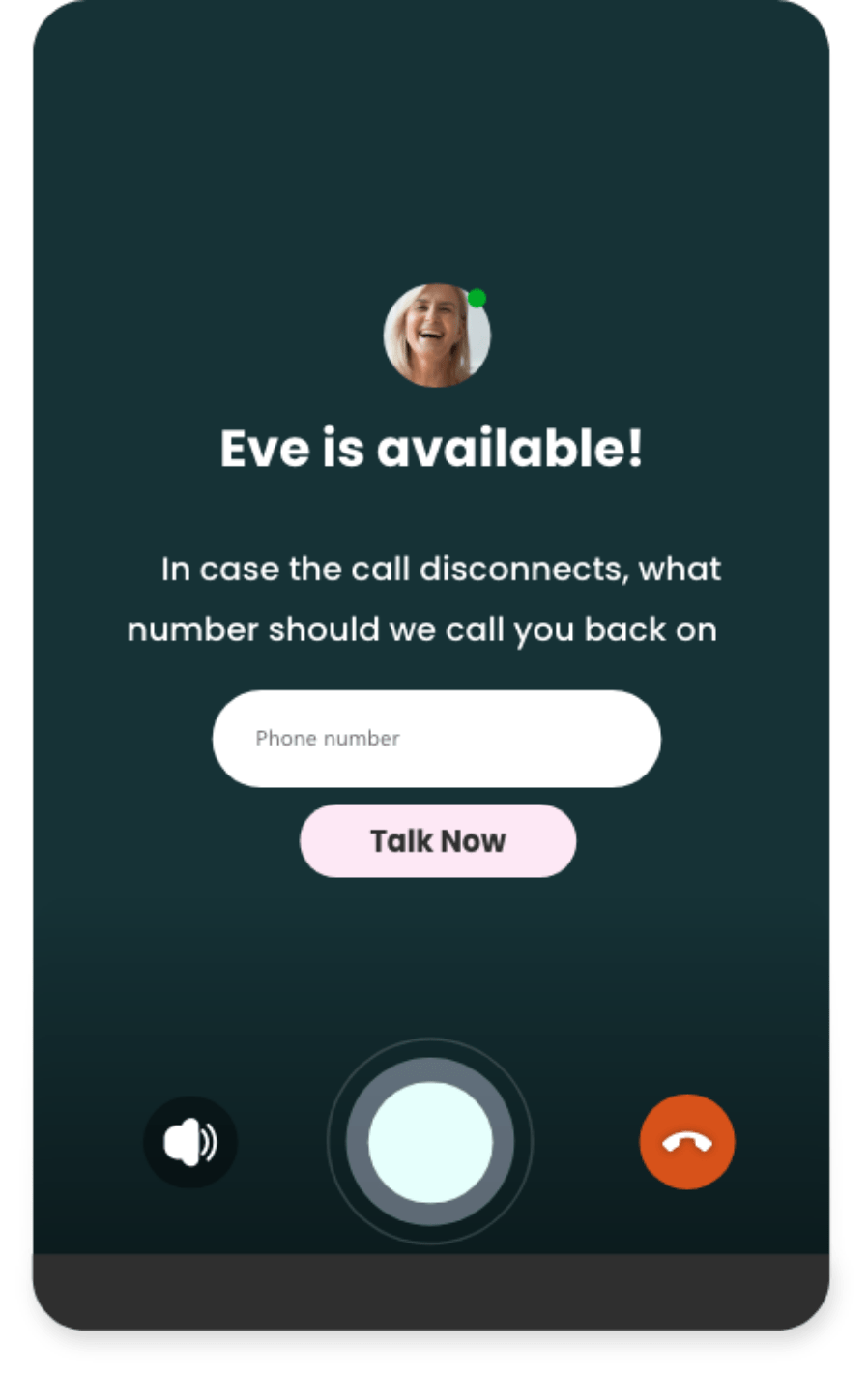The height and width of the screenshot is (1375, 868).
Task: Hang up with the red end-call button
Action: [x=687, y=1142]
